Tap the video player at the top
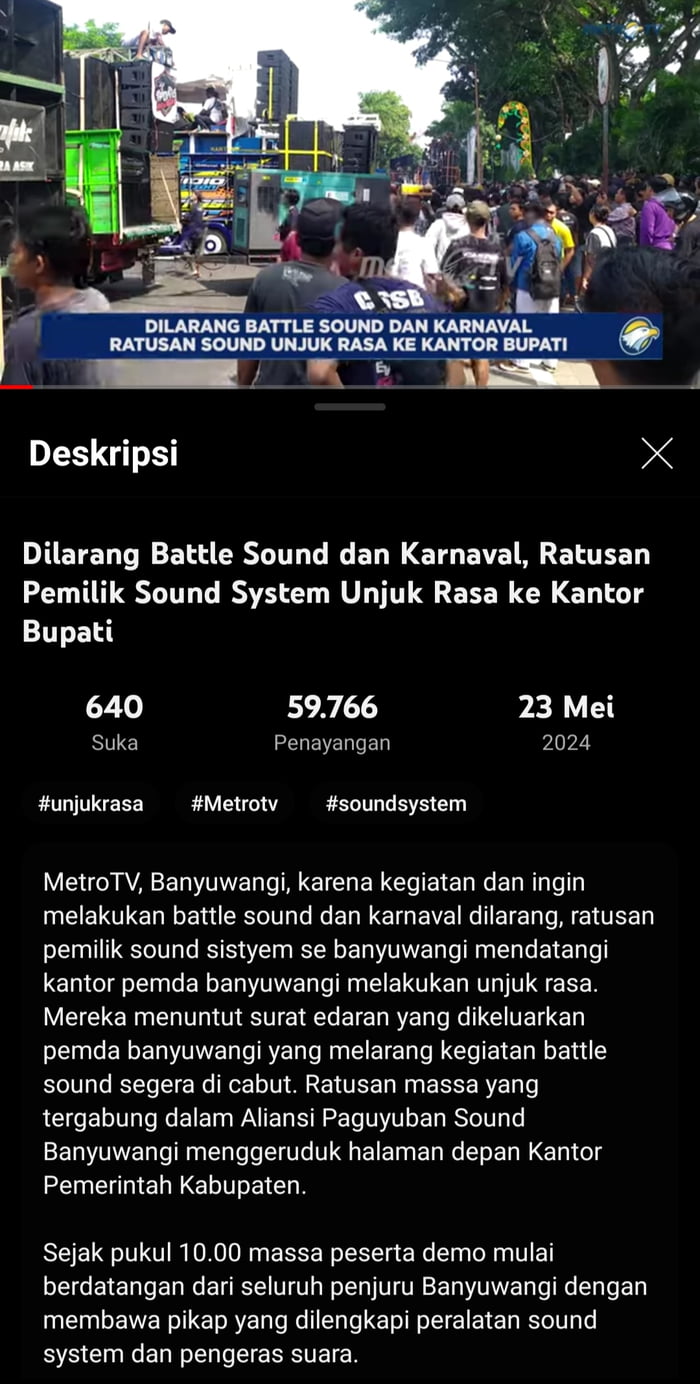 350,193
